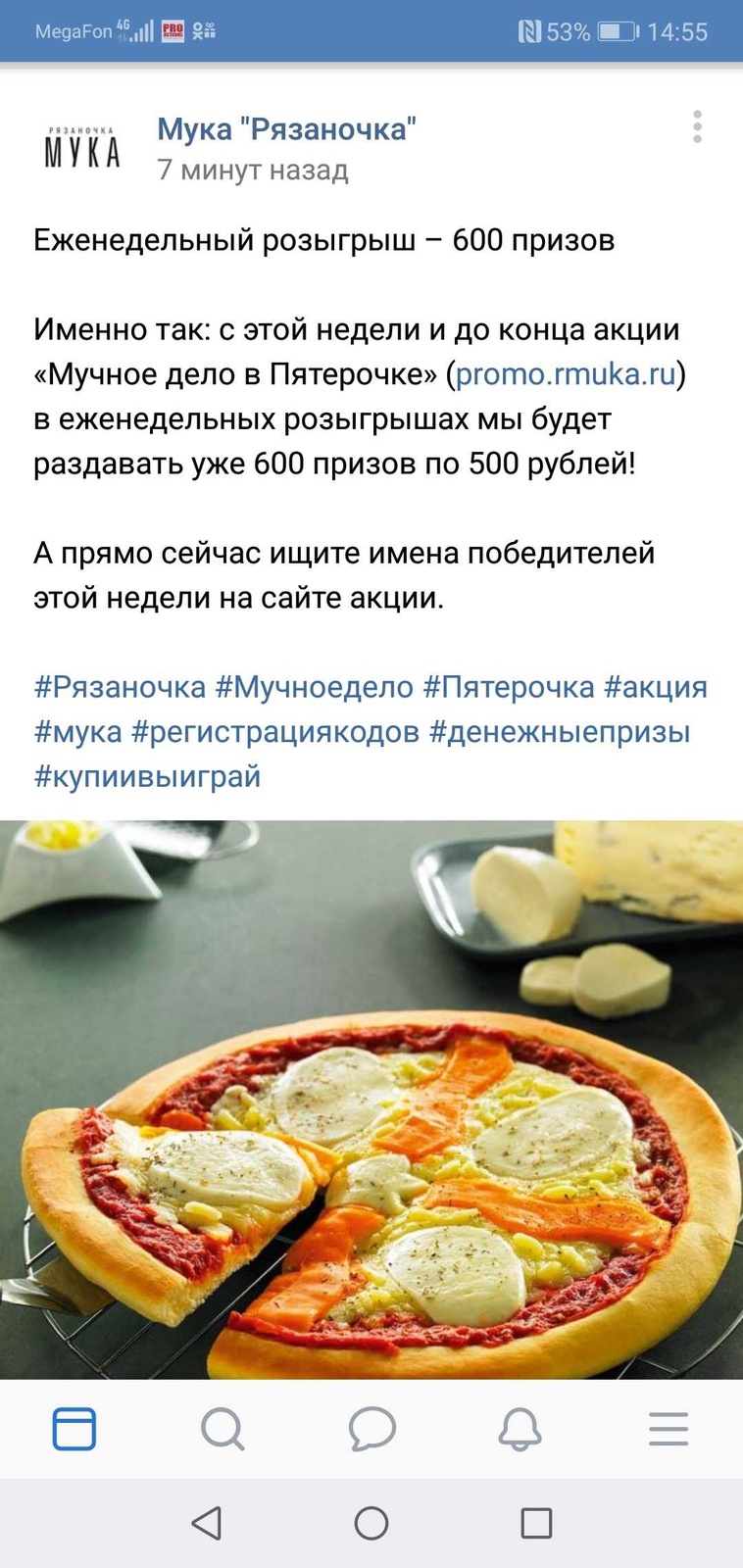
Task: Open the promo.rmuka.ru link
Action: click(x=566, y=374)
